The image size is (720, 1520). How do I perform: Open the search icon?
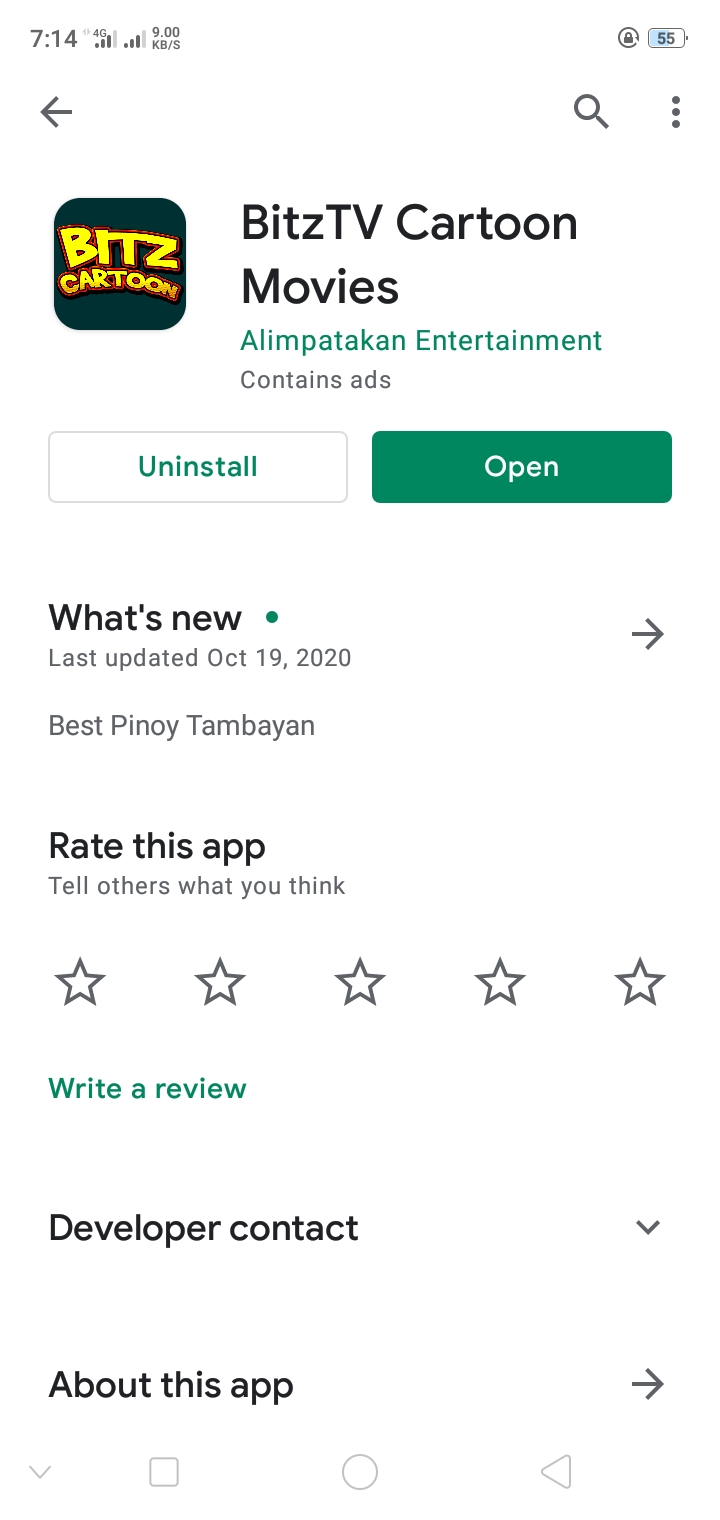coord(591,112)
